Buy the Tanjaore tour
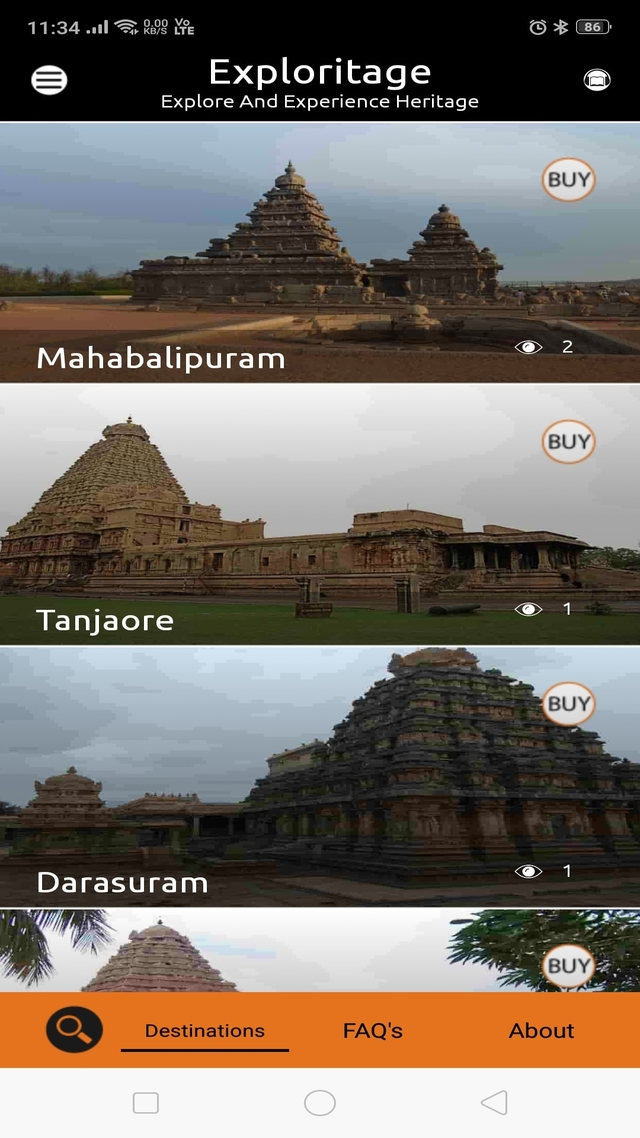640x1138 pixels. (x=568, y=441)
